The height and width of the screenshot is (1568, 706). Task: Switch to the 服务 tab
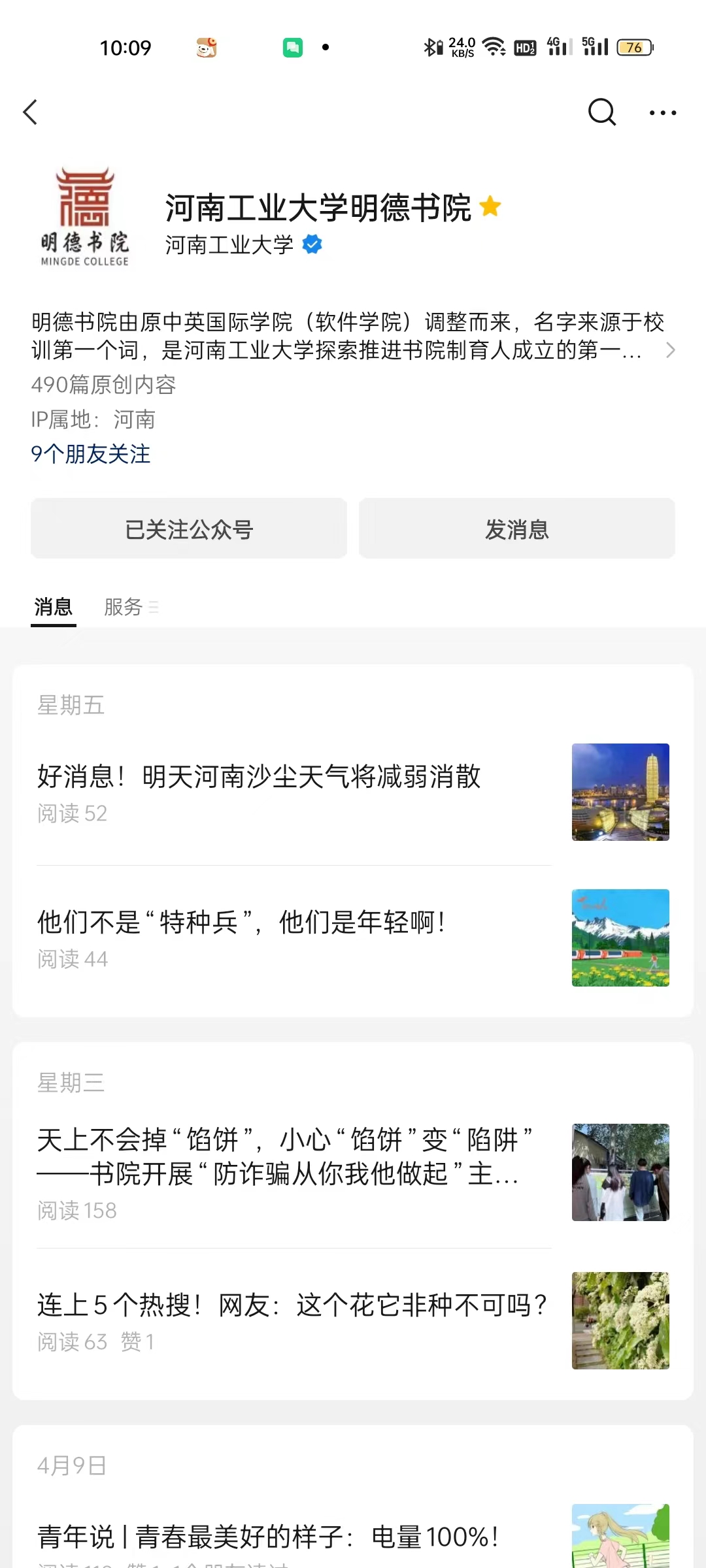pyautogui.click(x=124, y=607)
